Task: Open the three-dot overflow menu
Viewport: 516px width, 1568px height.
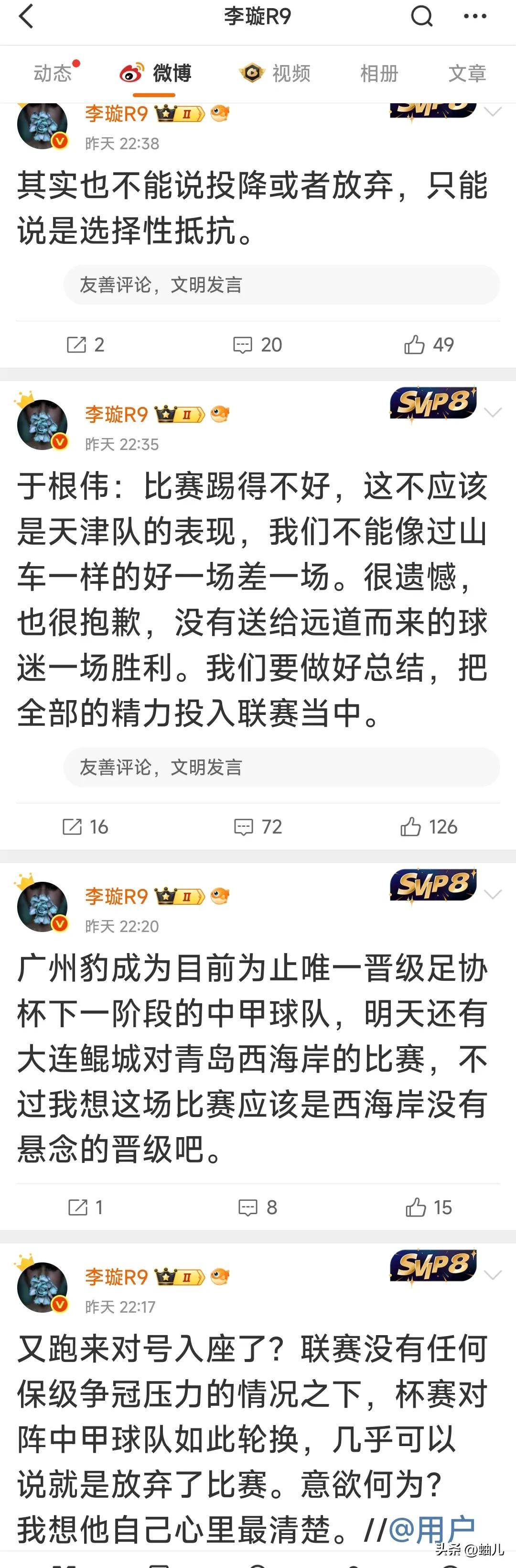Action: tap(474, 16)
